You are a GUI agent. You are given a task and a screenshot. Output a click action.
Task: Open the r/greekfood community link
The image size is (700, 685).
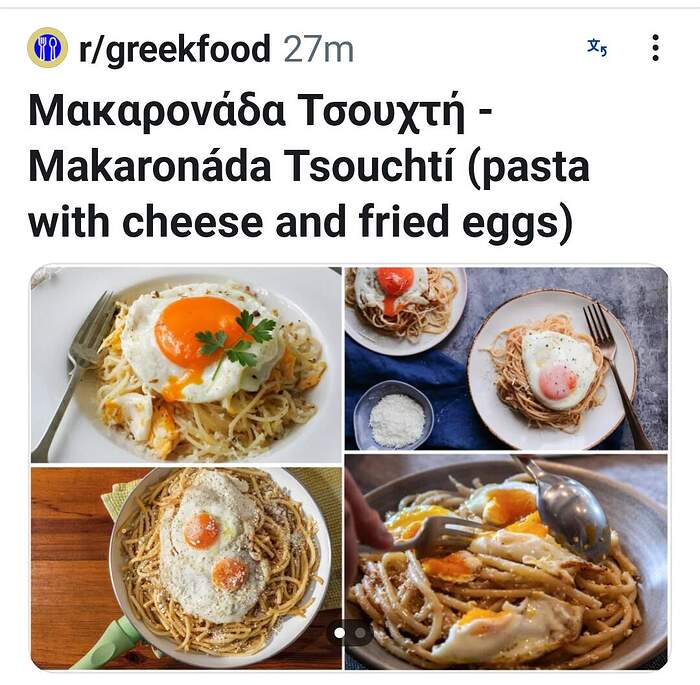174,48
